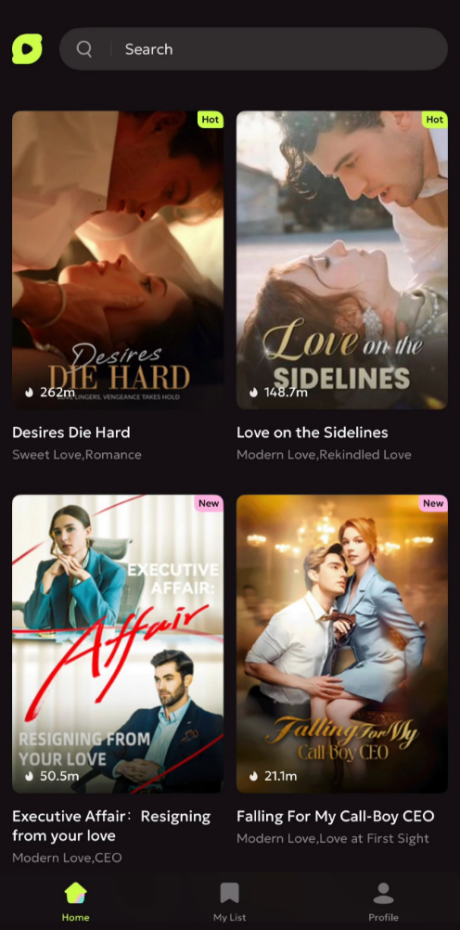The image size is (461, 930).
Task: Open Falling For My Call-Boy CEO
Action: click(x=342, y=644)
